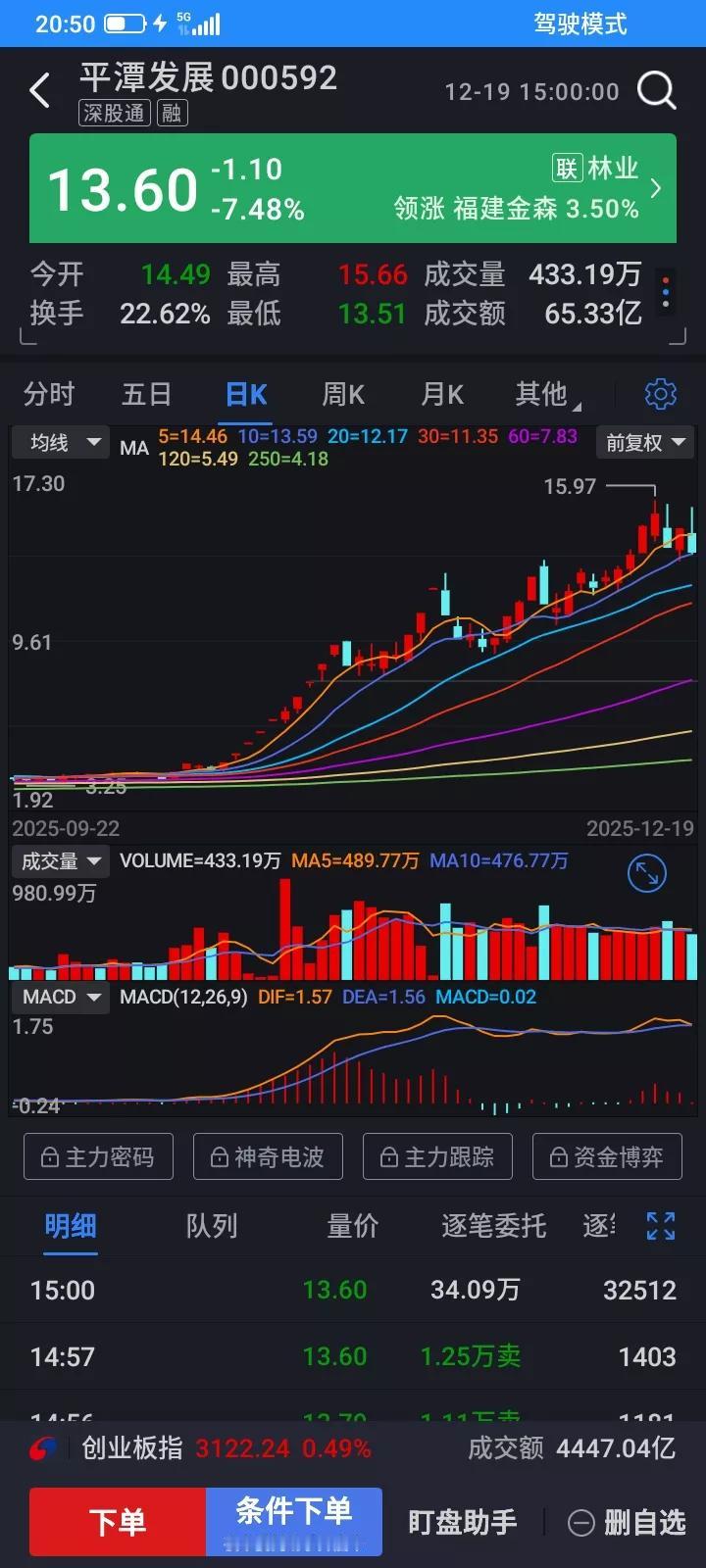Open chart settings via the gear icon
This screenshot has height=1568, width=706.
click(x=660, y=394)
